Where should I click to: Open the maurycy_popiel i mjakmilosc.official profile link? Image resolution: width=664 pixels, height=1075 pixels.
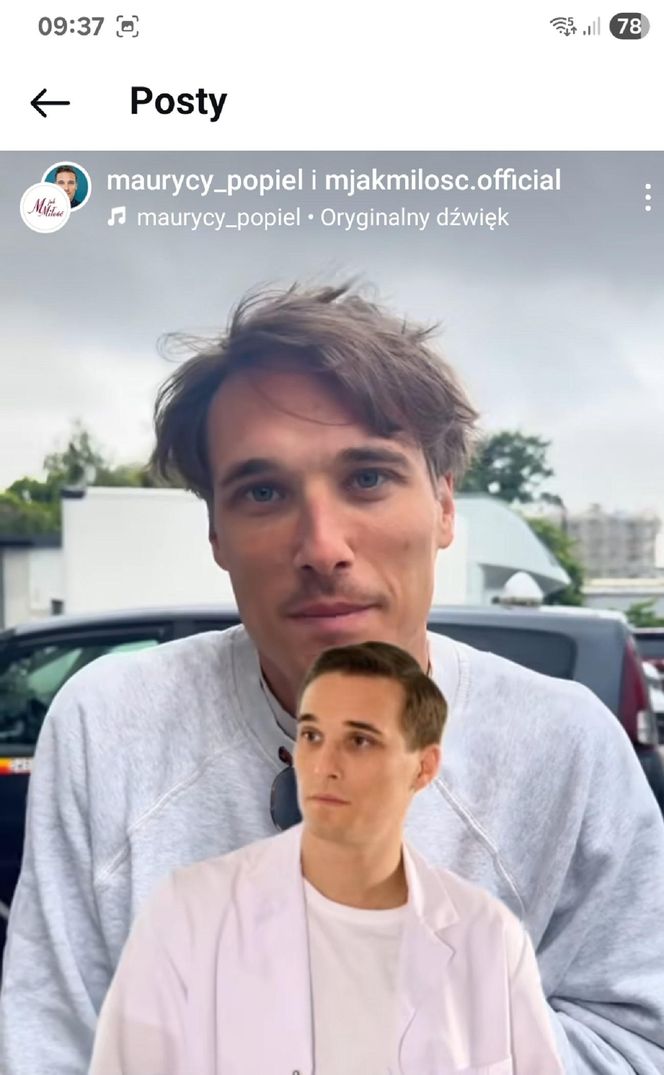point(333,180)
